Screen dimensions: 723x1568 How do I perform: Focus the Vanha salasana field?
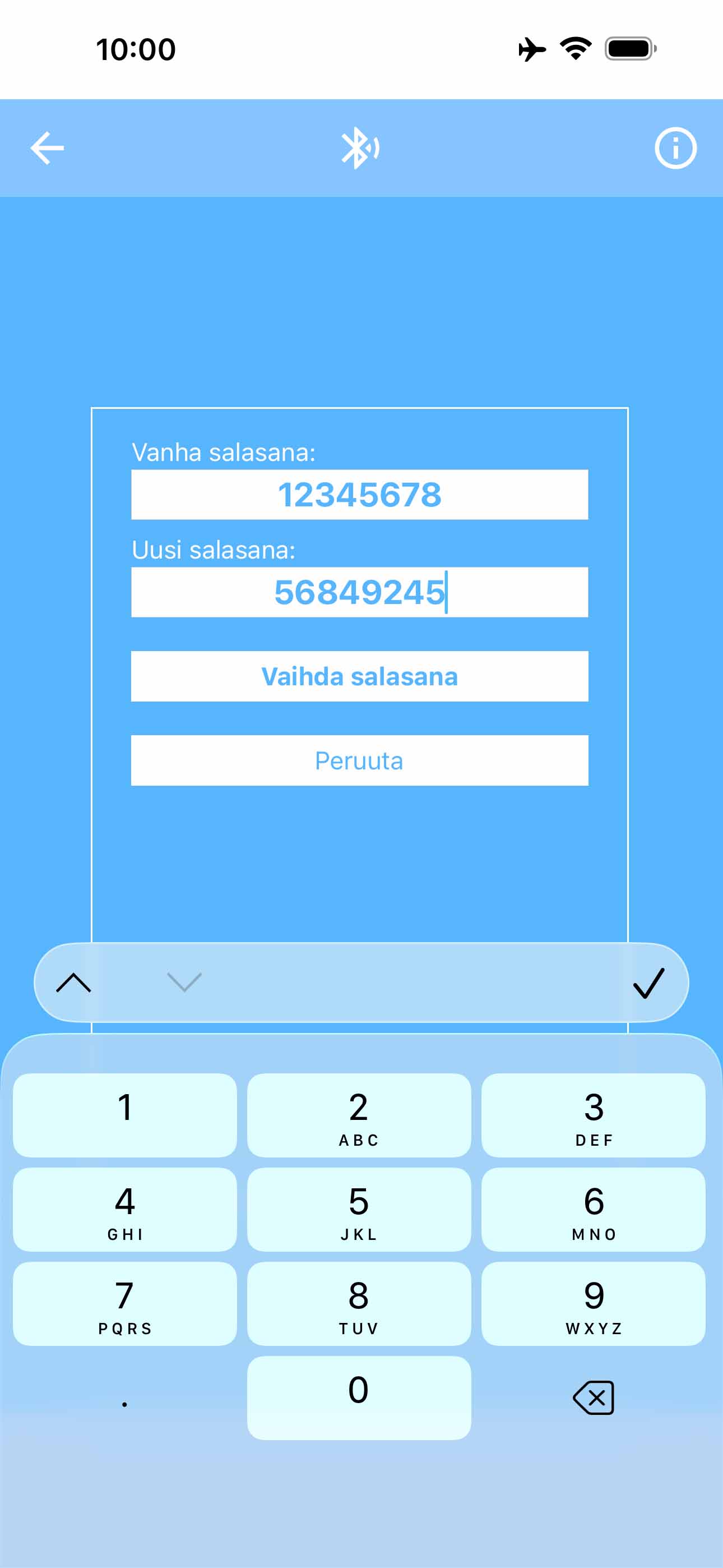coord(359,494)
